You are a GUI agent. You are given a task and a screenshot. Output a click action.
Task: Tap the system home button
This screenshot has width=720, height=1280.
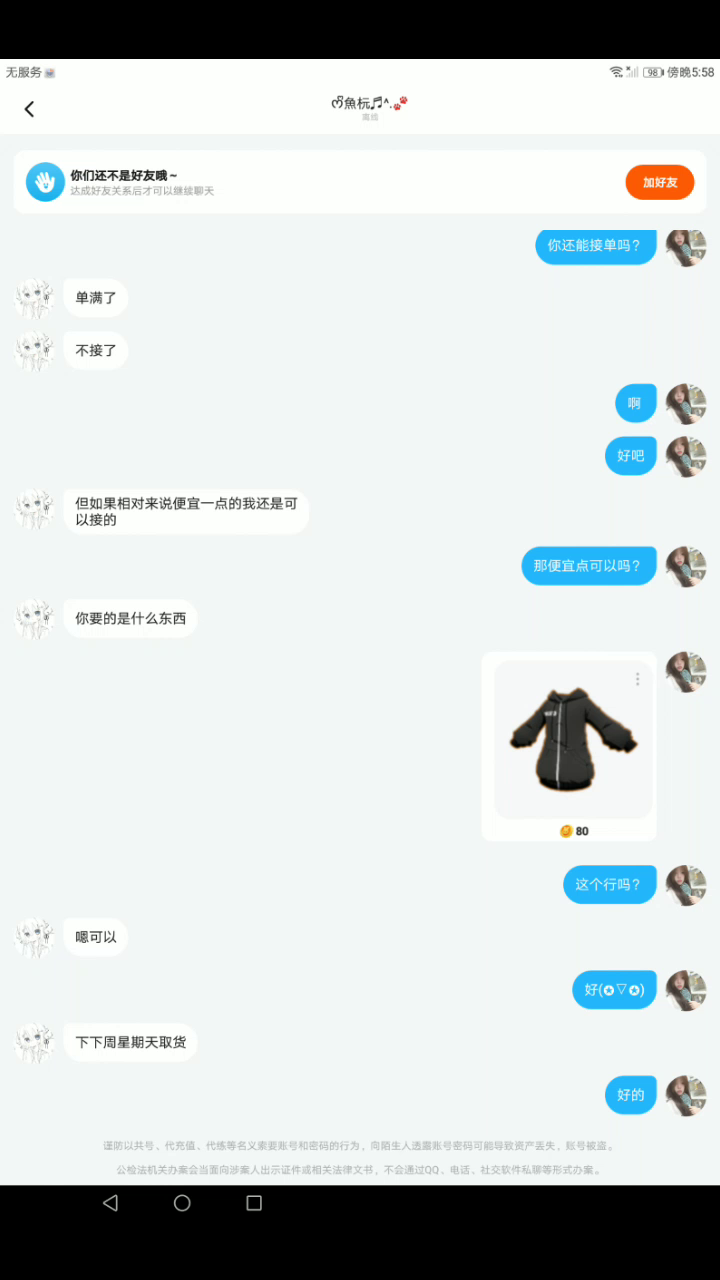(182, 1203)
